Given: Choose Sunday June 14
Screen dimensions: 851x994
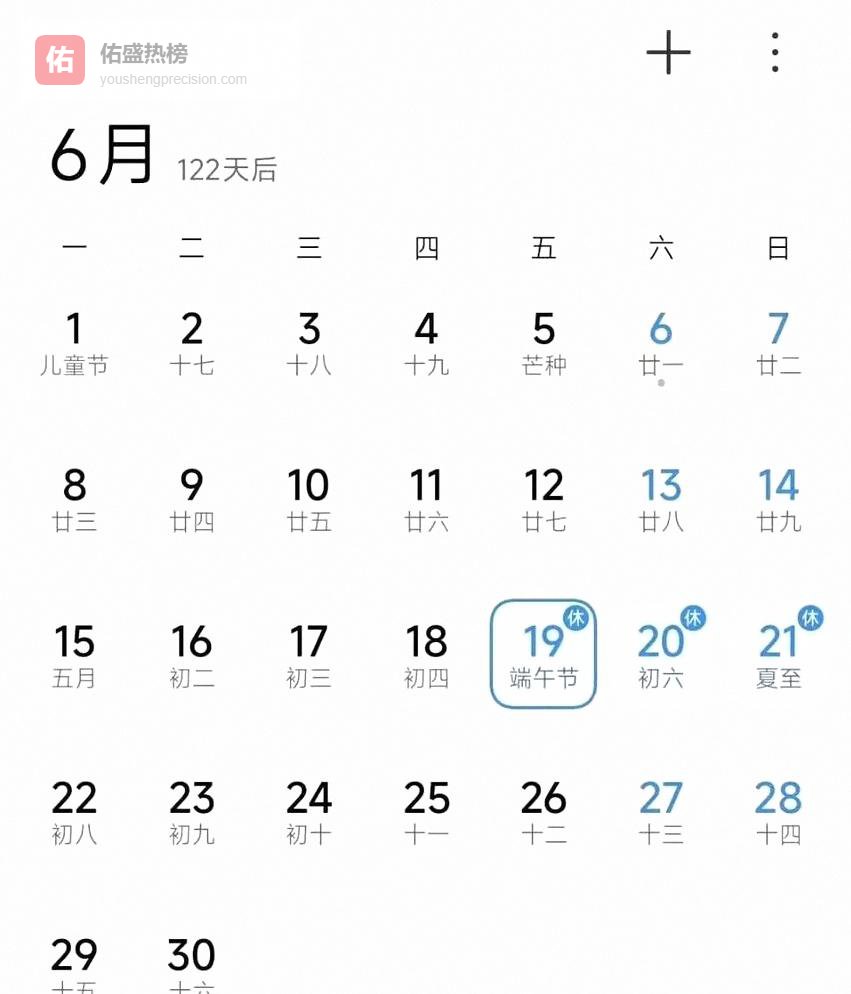Looking at the screenshot, I should click(x=778, y=498).
